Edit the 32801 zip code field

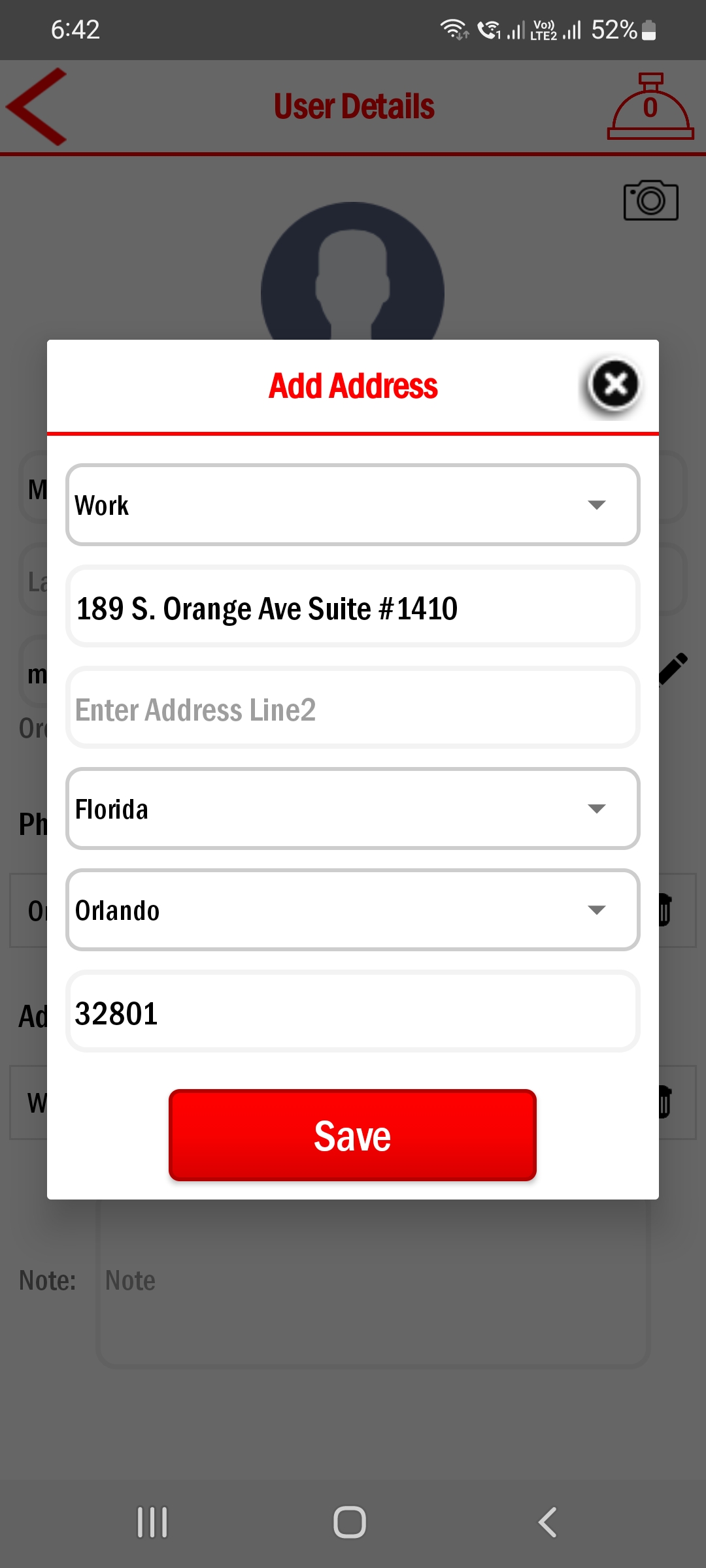pyautogui.click(x=352, y=1012)
